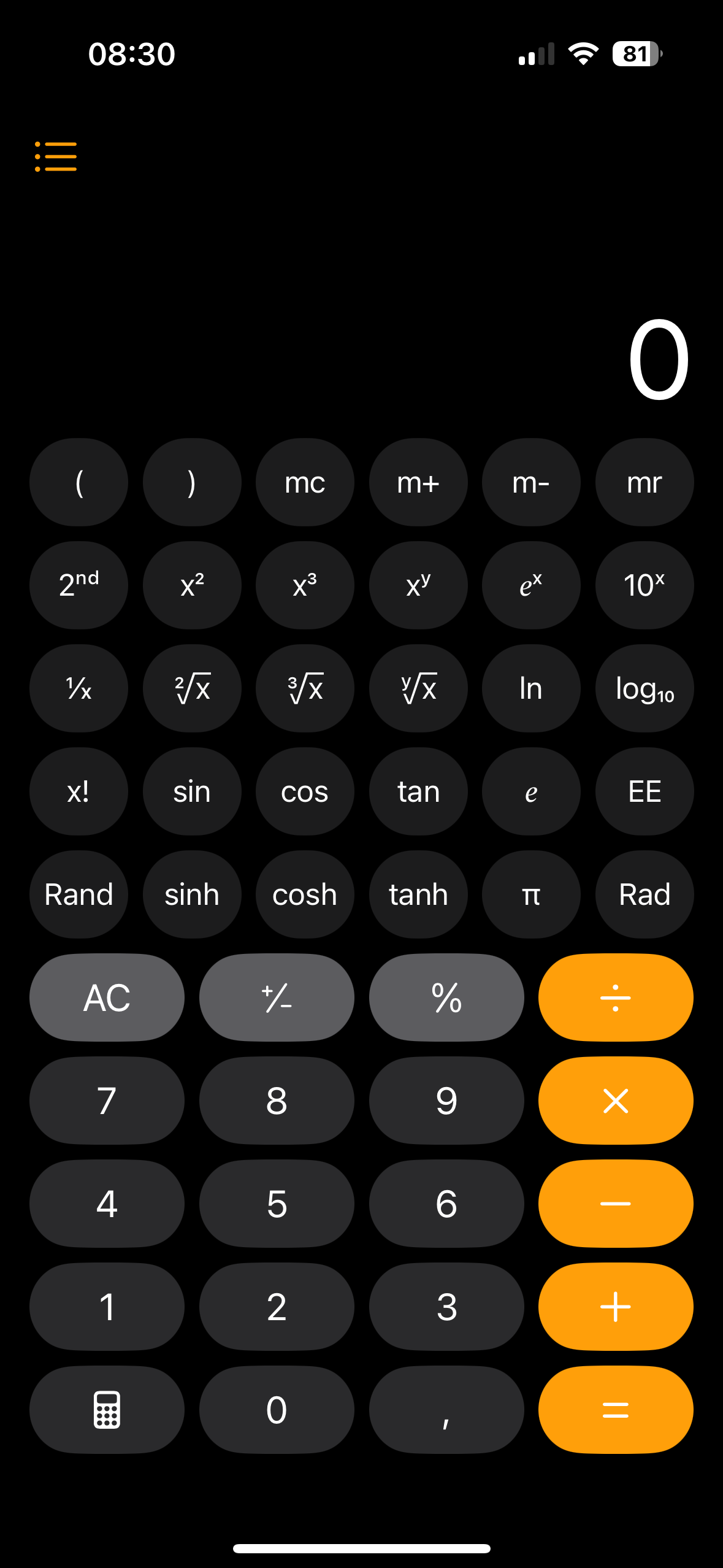Tap the percent key
723x1568 pixels.
pos(446,997)
